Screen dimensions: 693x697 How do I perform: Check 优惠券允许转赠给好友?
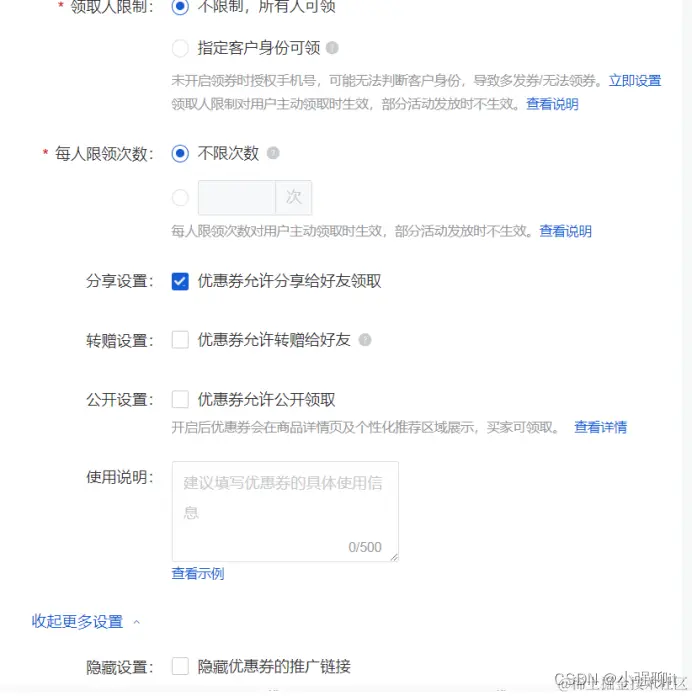(x=180, y=340)
